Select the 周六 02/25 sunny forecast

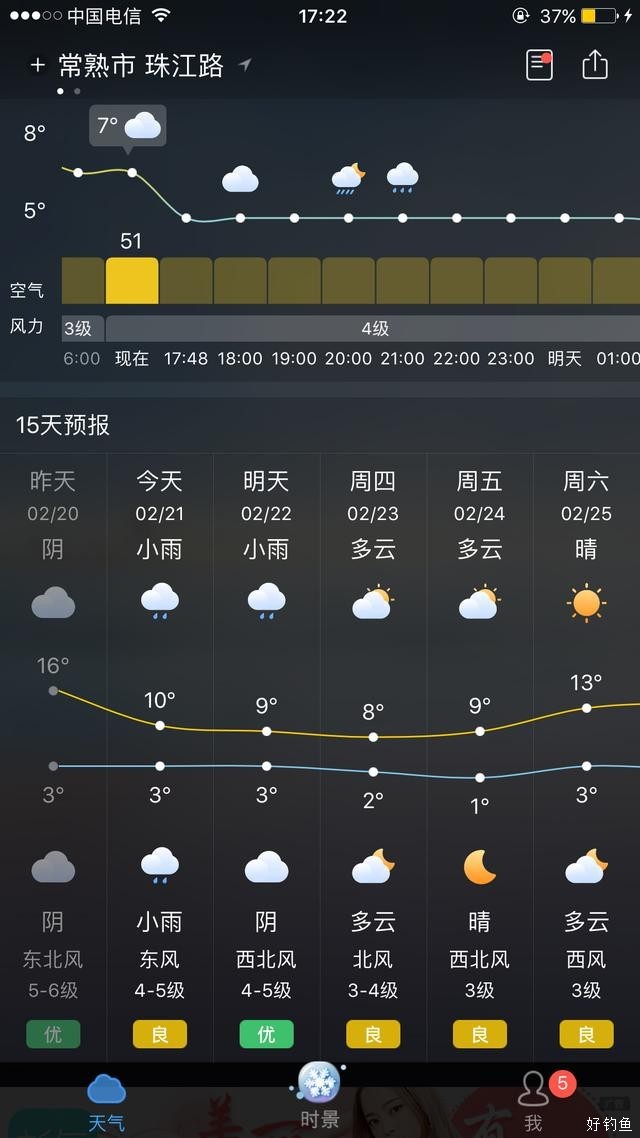coord(586,497)
